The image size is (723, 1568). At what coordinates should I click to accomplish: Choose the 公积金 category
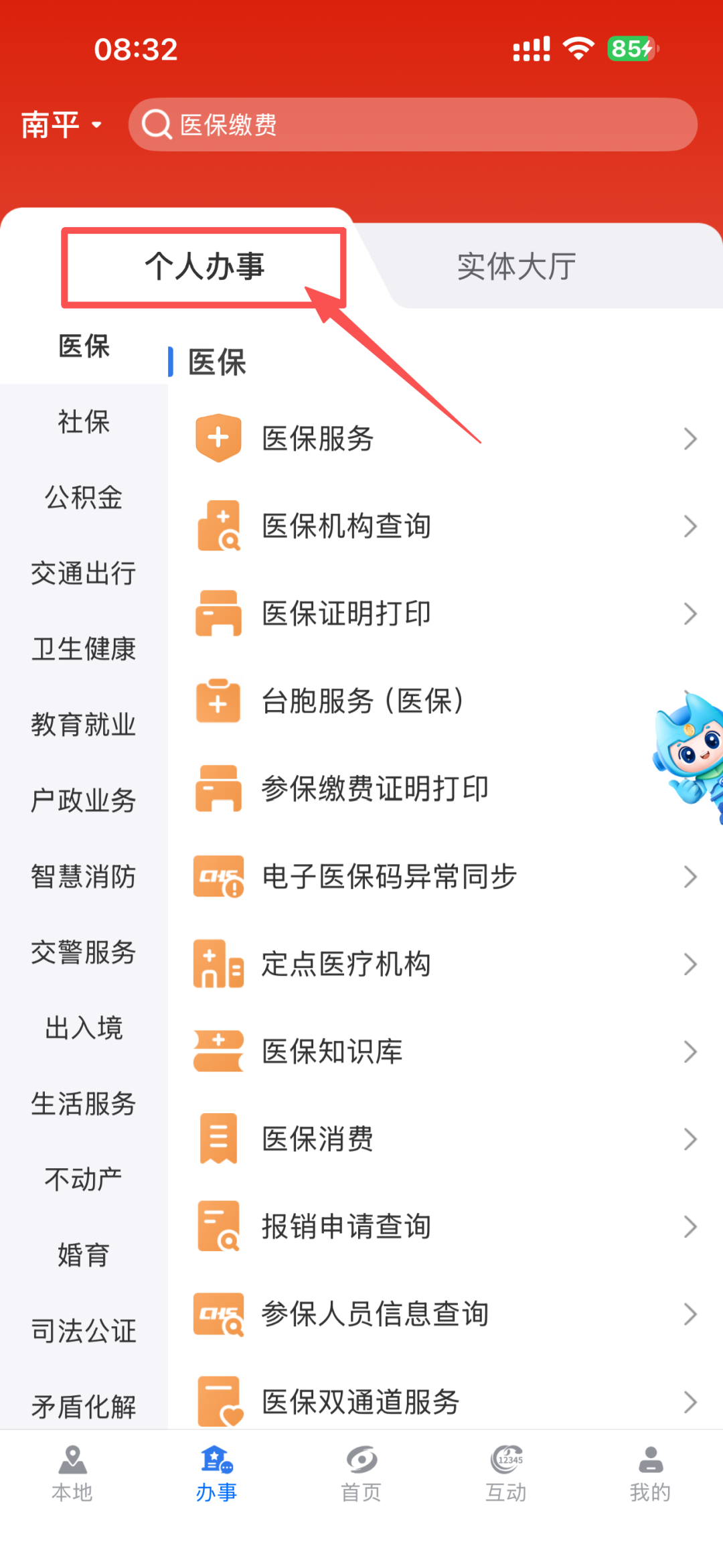(84, 498)
